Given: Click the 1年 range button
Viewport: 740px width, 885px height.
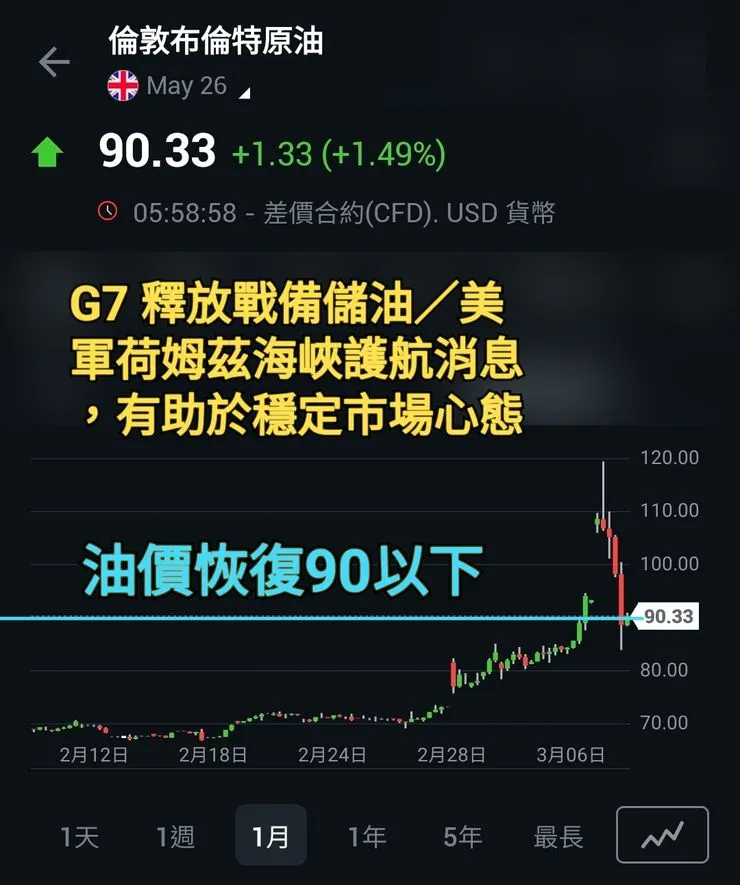Looking at the screenshot, I should coord(365,834).
